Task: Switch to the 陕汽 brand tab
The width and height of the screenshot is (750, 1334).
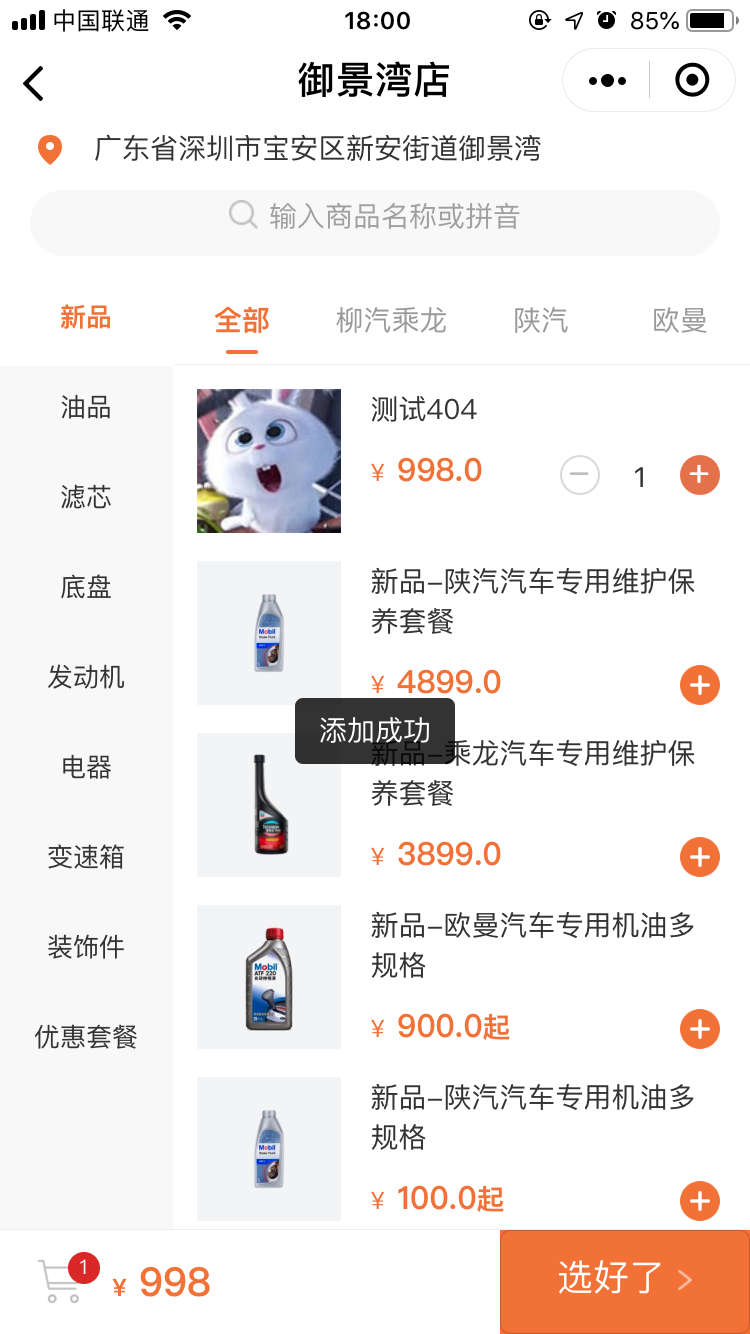Action: [x=541, y=321]
